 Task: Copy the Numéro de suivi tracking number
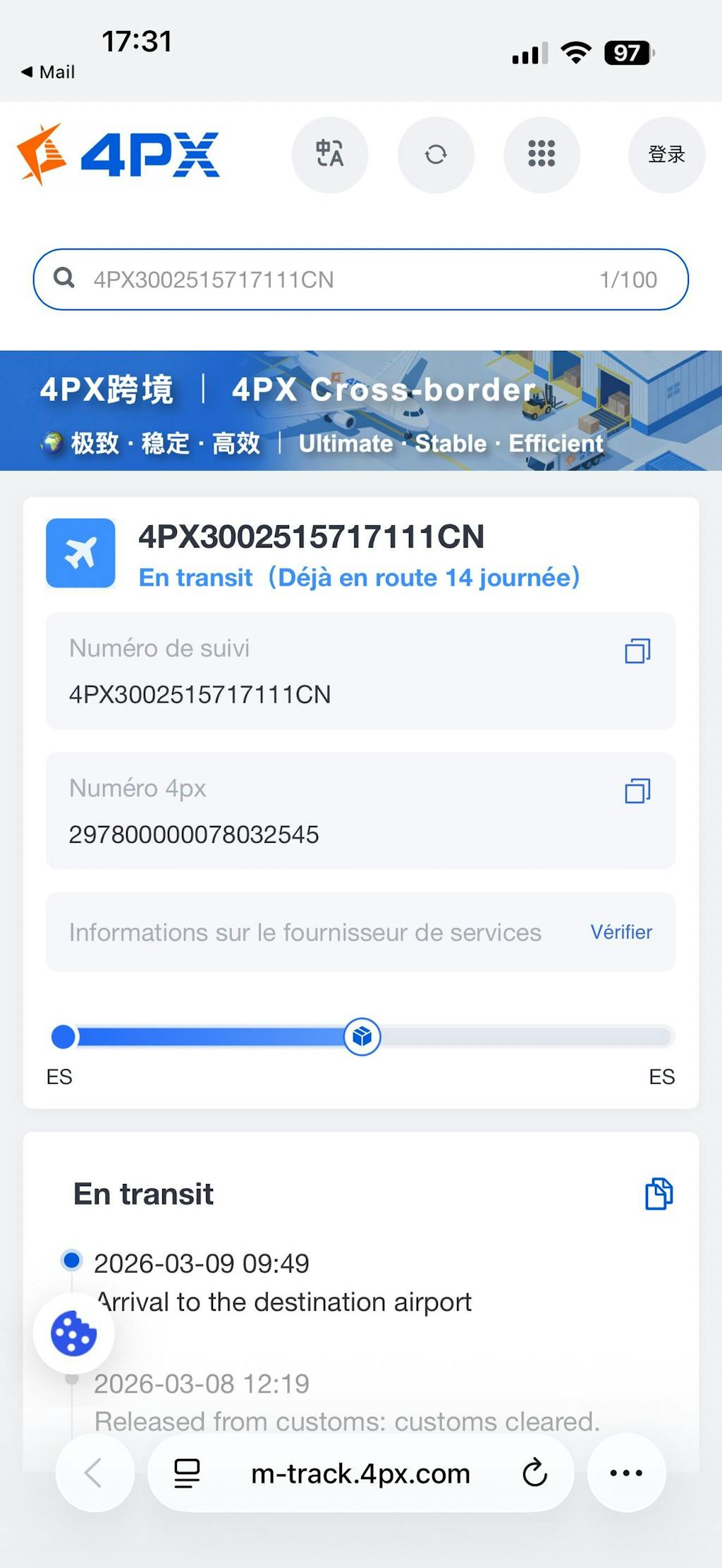click(637, 651)
